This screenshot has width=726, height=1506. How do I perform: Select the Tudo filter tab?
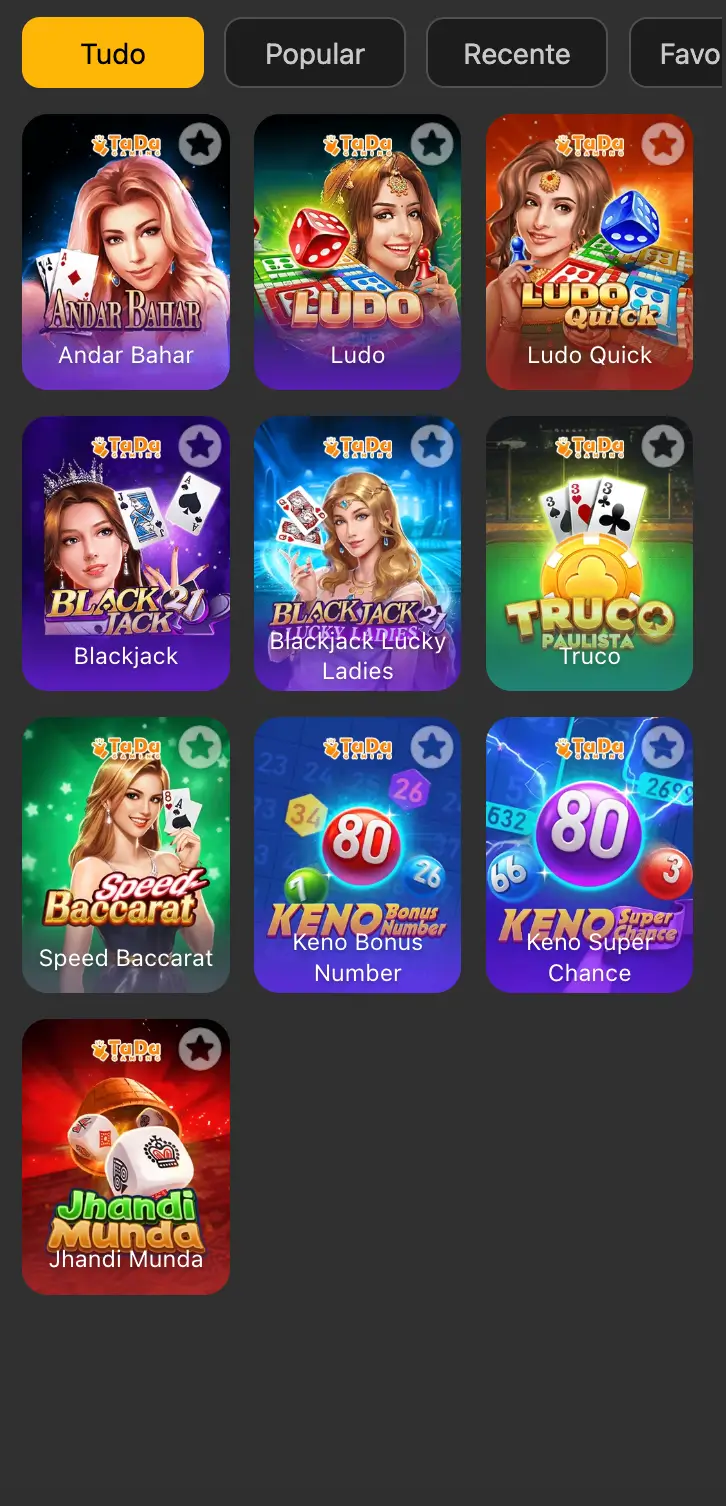(x=113, y=53)
